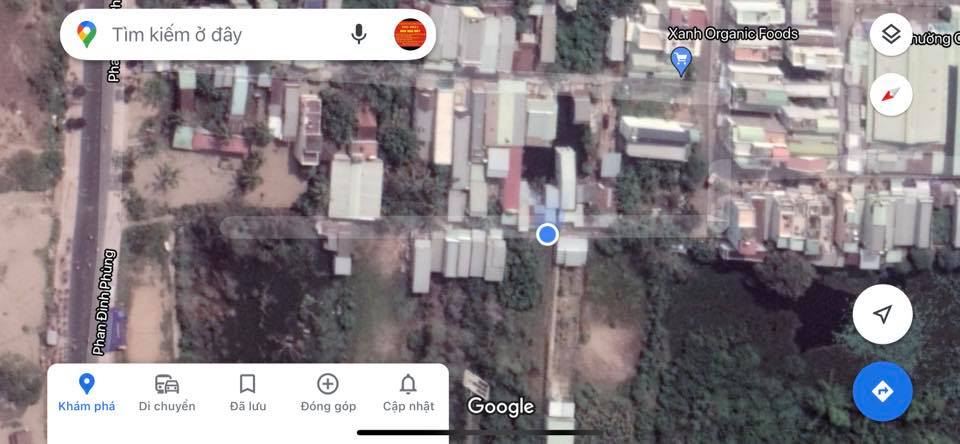Open the Xanh Organic Foods place marker

click(682, 63)
